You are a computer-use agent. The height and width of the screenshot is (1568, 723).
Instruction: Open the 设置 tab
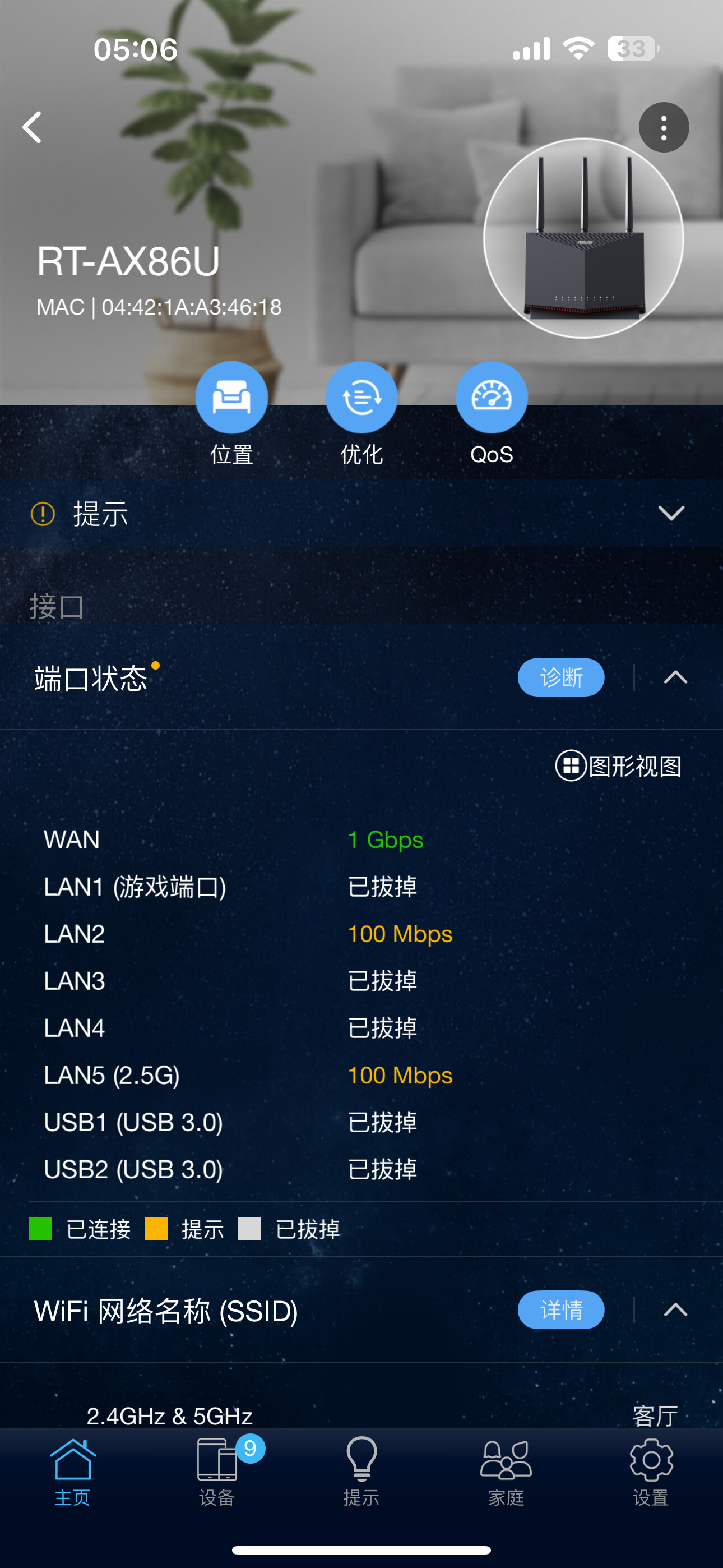click(x=651, y=1471)
